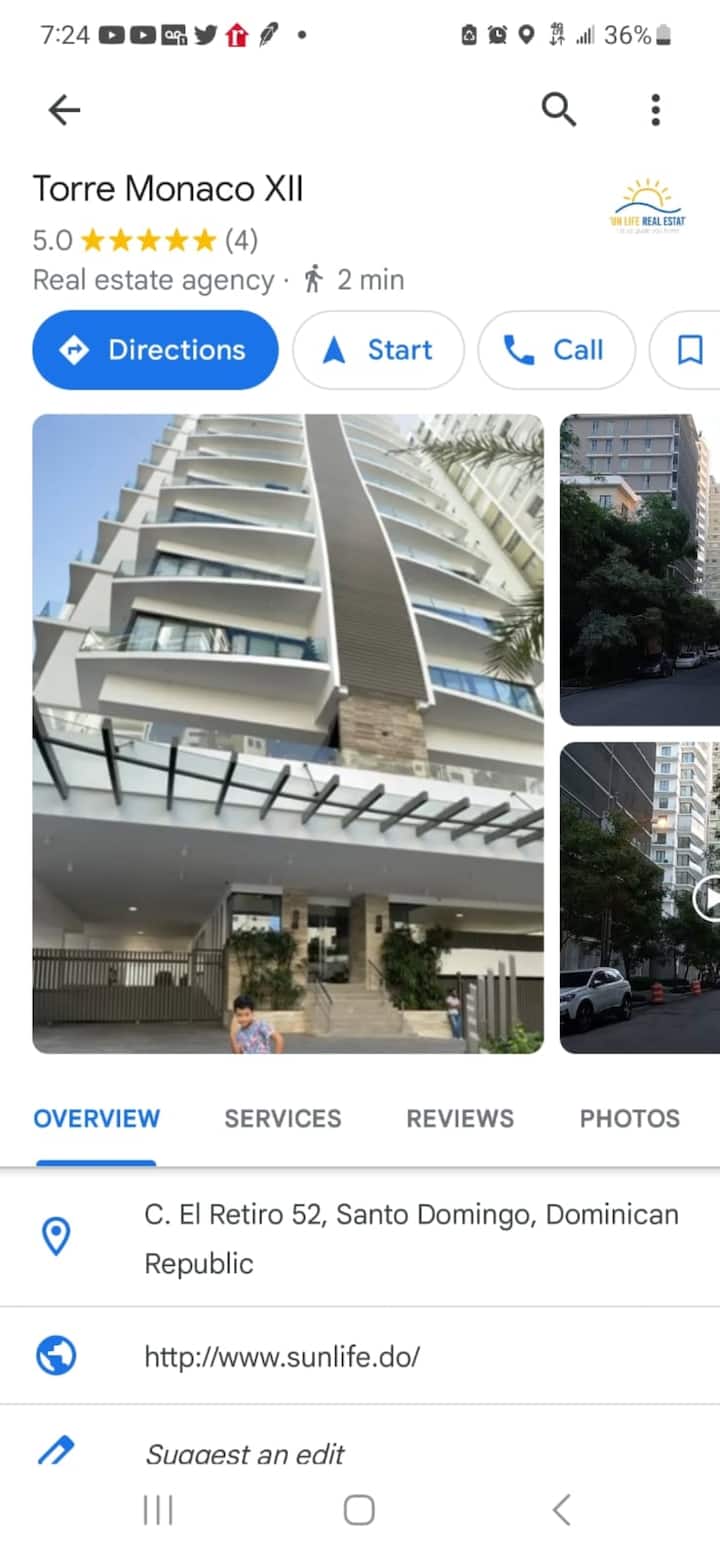The image size is (720, 1560).
Task: Get directions to Torre Monaco XII
Action: click(x=155, y=350)
